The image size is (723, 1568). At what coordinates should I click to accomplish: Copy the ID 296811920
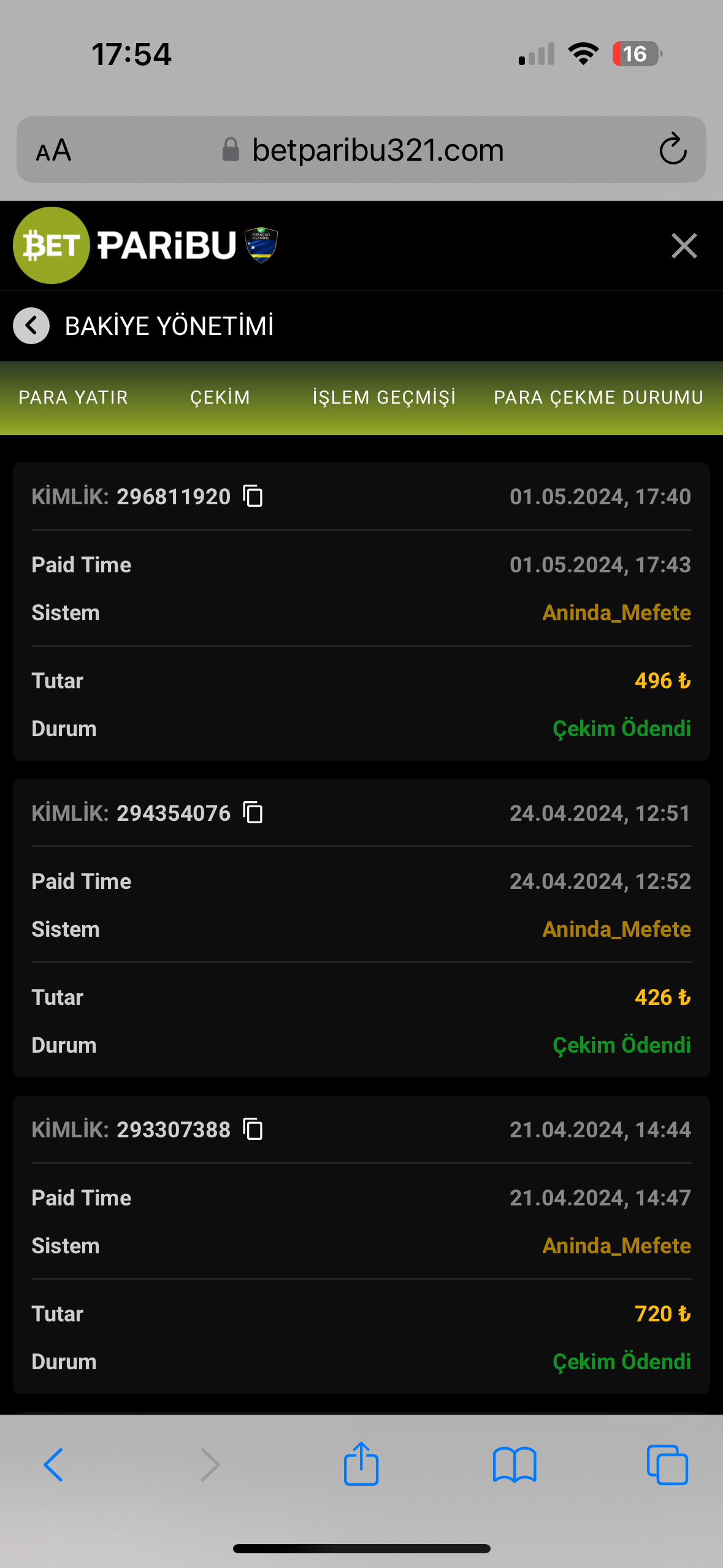[253, 496]
